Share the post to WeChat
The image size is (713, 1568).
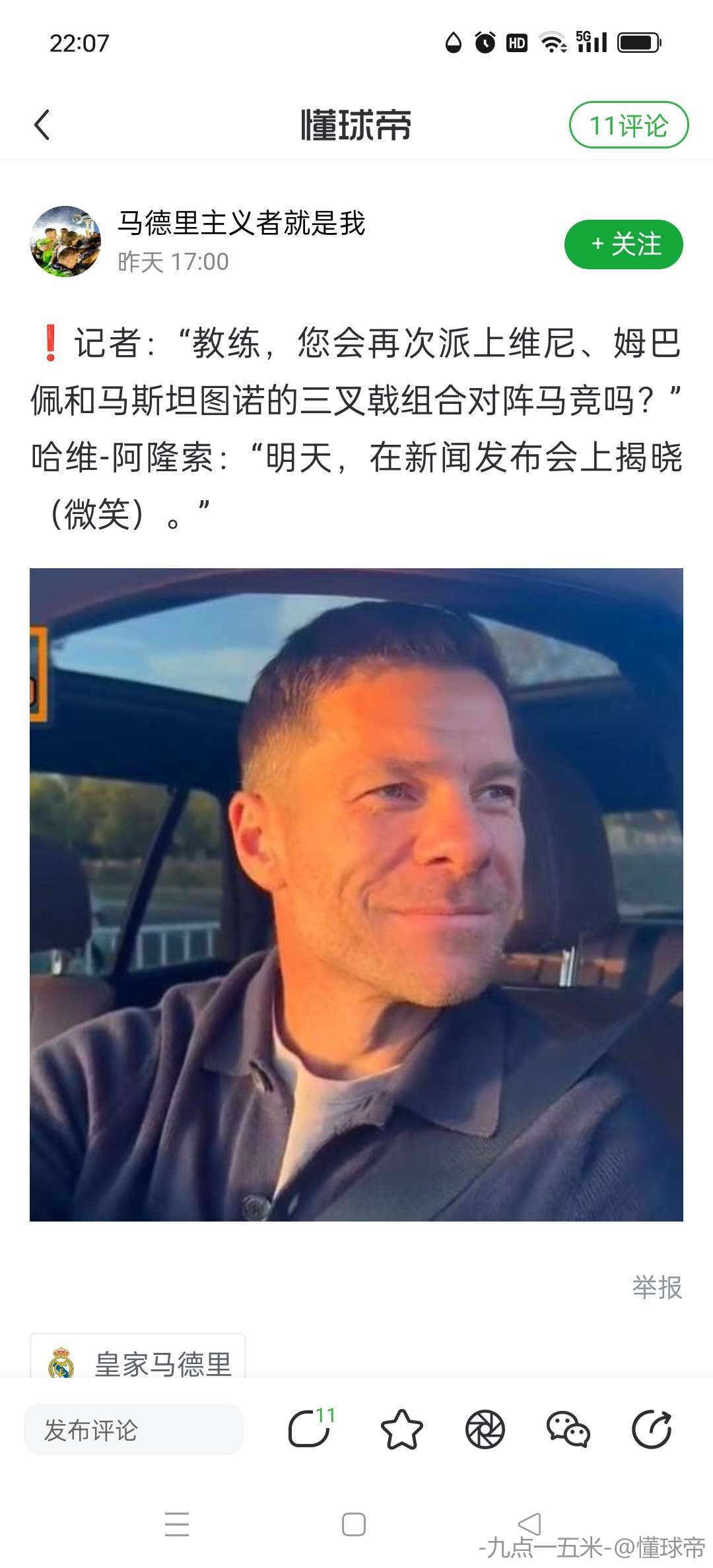coord(568,1430)
